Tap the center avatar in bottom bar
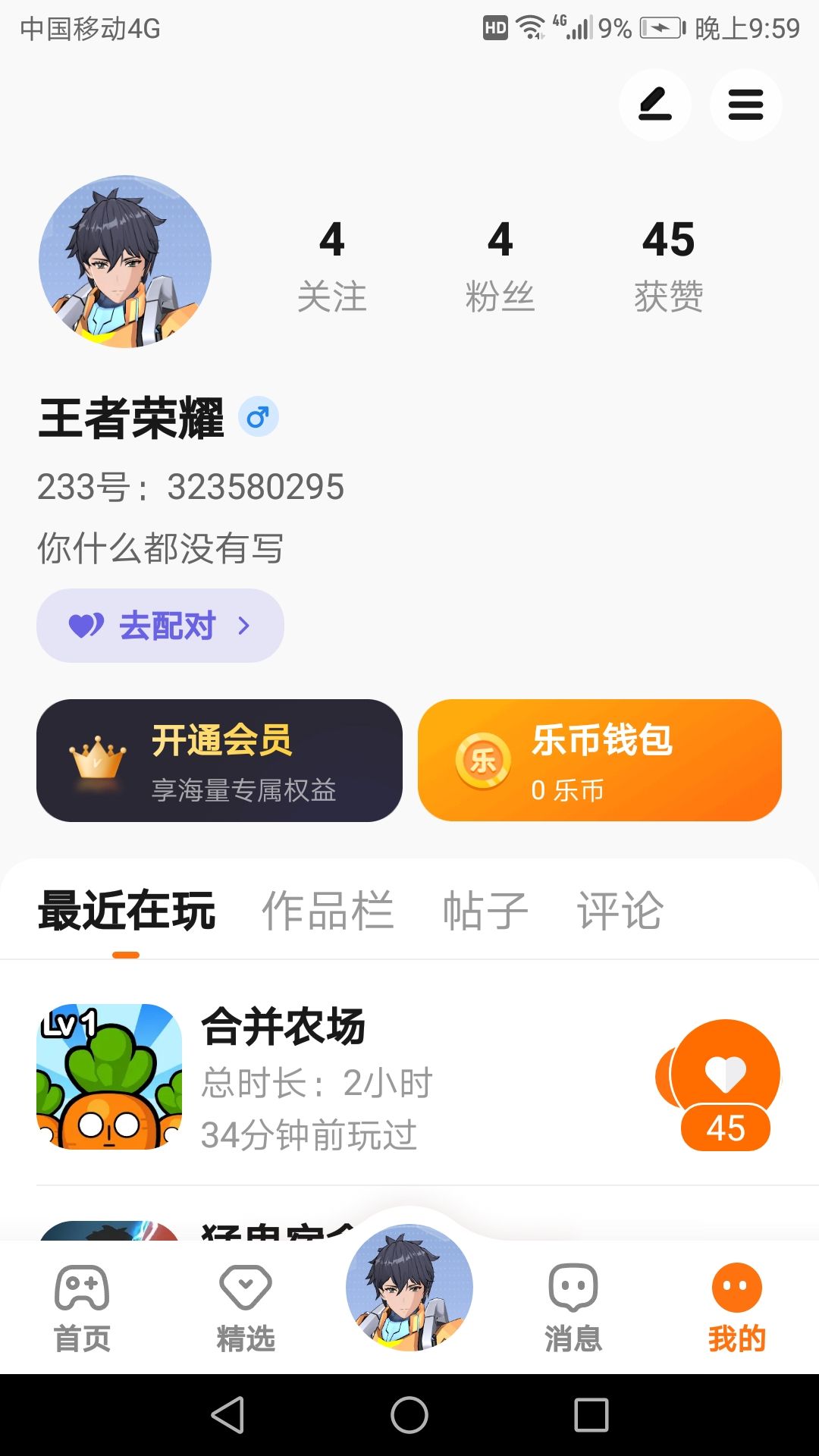The image size is (819, 1456). tap(409, 1288)
